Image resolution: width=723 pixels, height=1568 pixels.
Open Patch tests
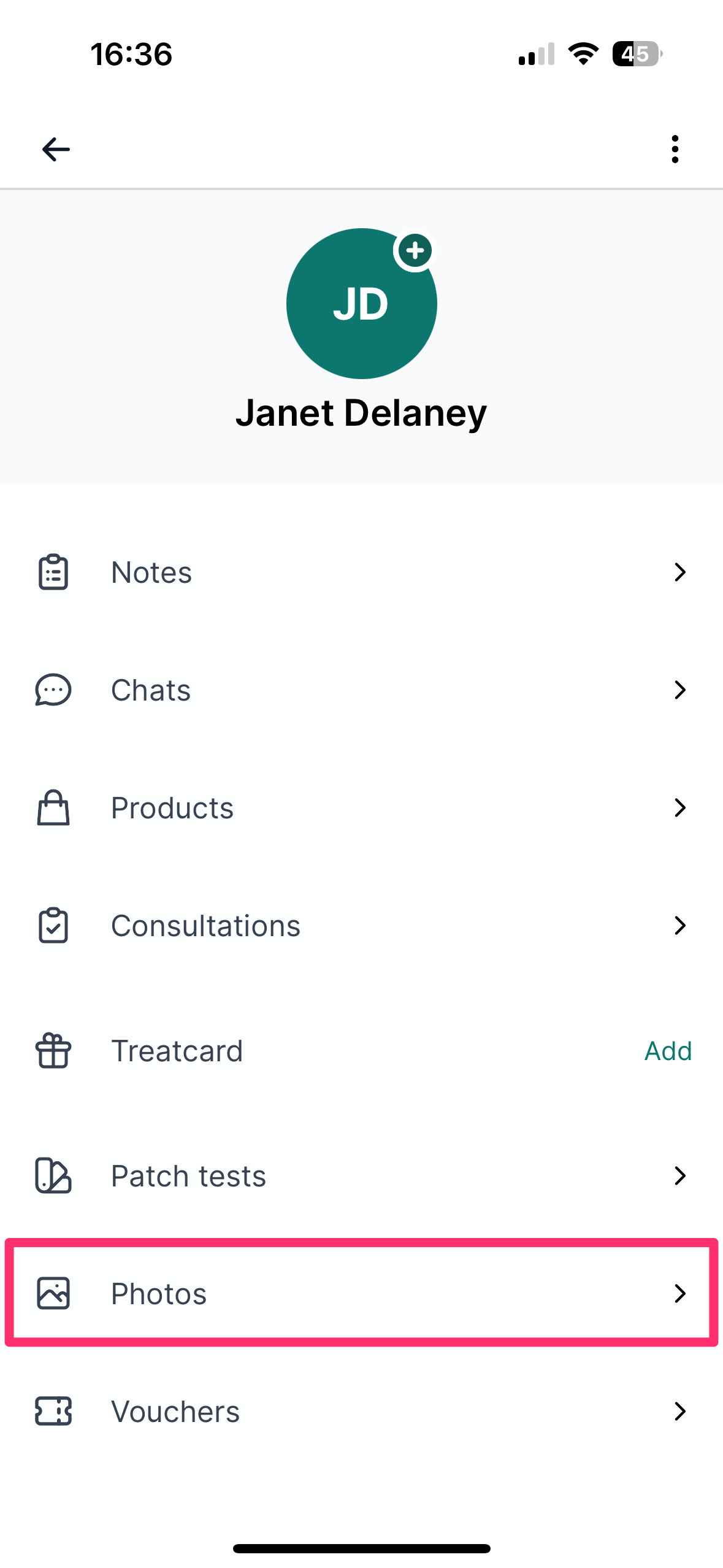click(x=362, y=1176)
